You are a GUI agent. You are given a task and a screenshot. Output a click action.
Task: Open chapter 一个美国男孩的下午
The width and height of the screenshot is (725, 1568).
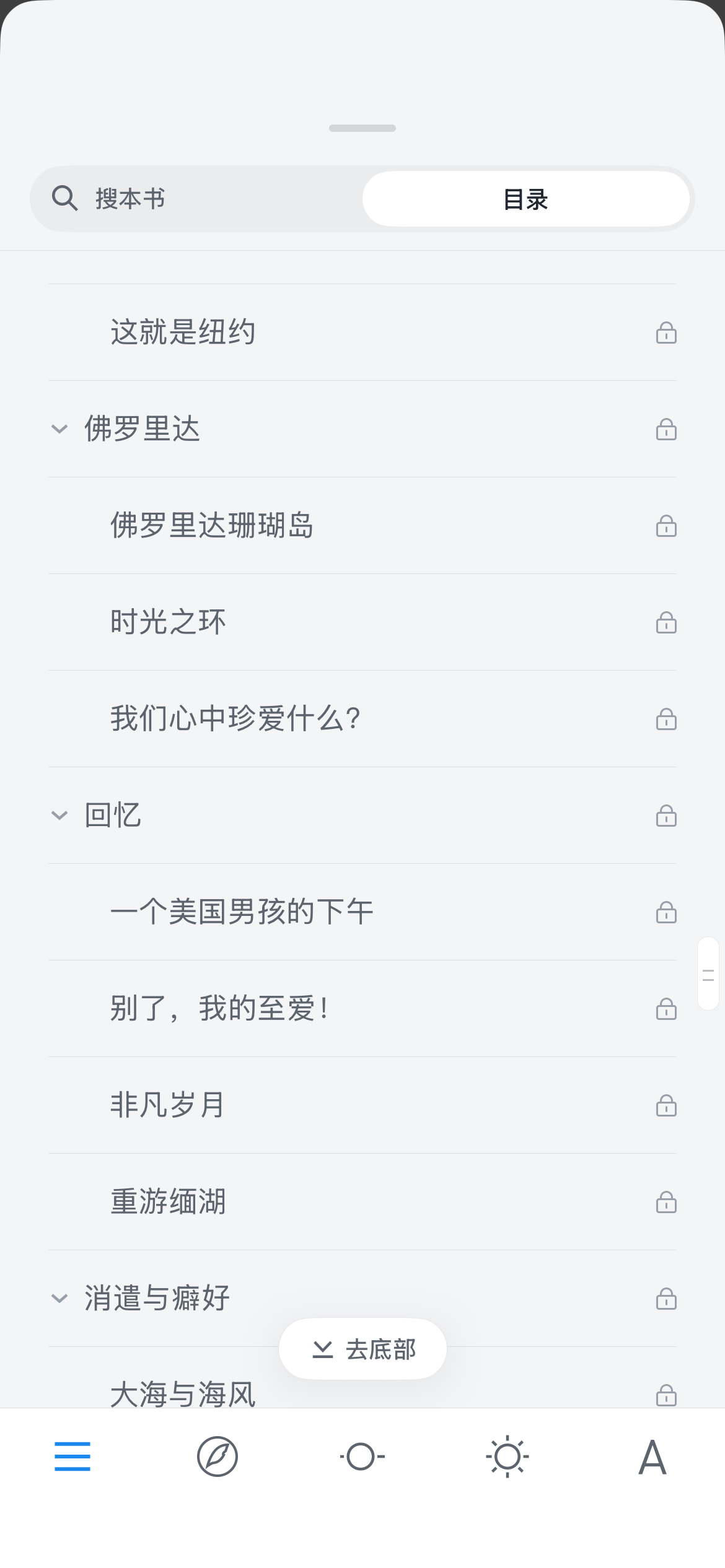(x=242, y=912)
